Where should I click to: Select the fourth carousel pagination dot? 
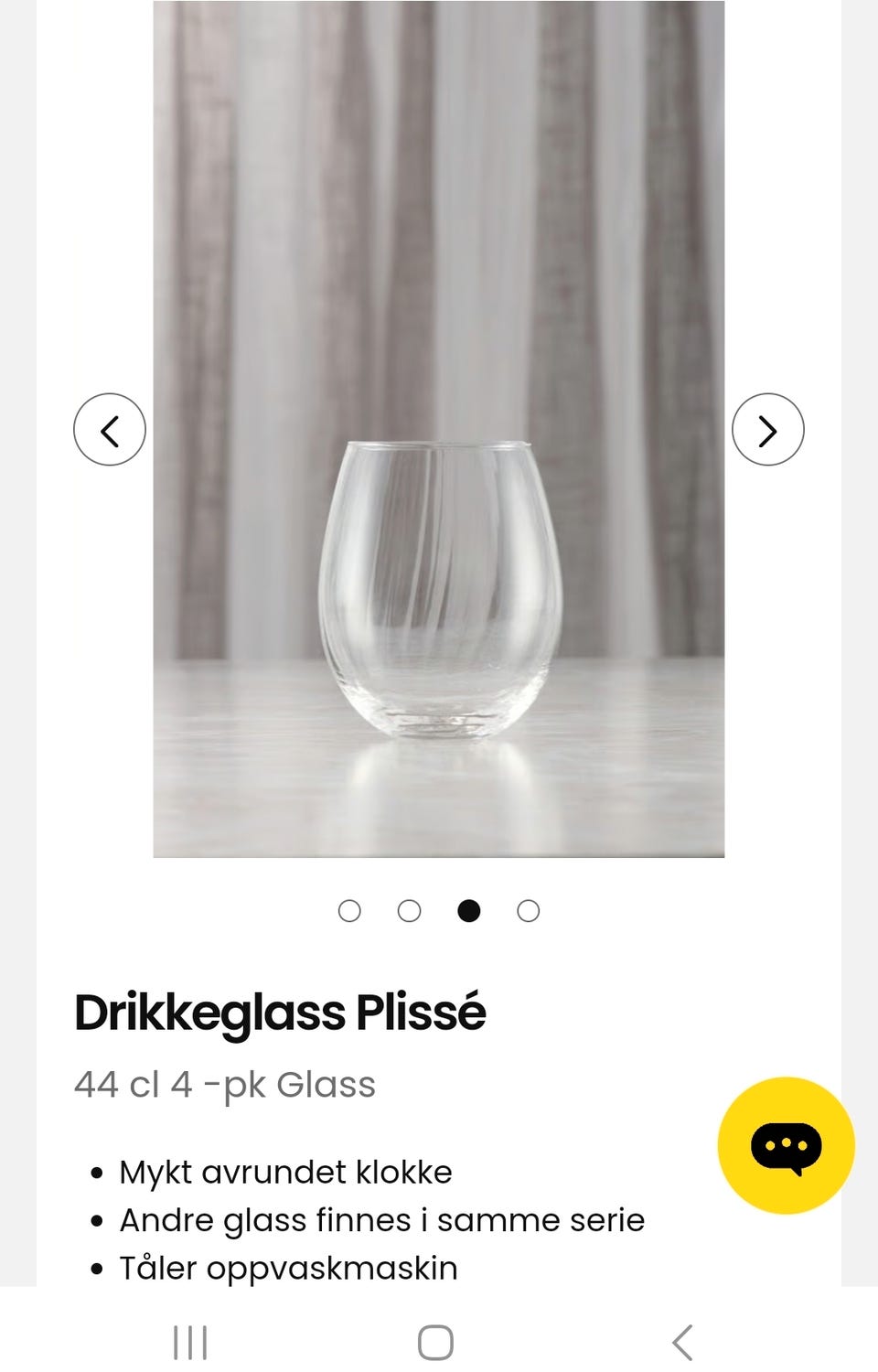[x=527, y=911]
